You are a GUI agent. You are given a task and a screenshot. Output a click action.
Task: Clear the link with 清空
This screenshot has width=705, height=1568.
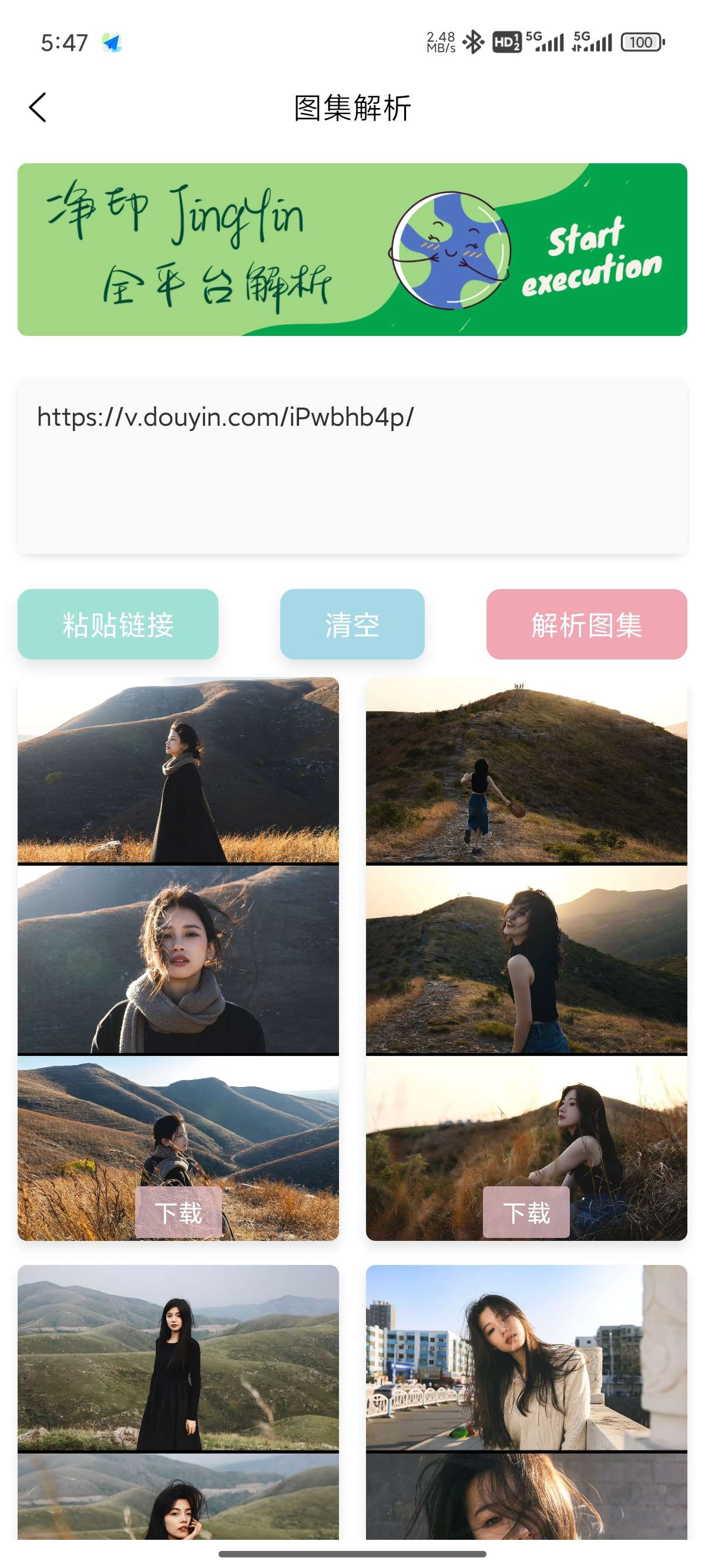click(352, 624)
